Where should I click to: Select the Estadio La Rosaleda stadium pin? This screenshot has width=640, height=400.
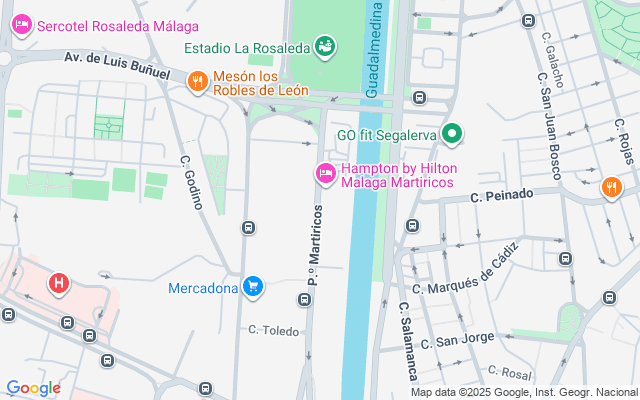(324, 46)
